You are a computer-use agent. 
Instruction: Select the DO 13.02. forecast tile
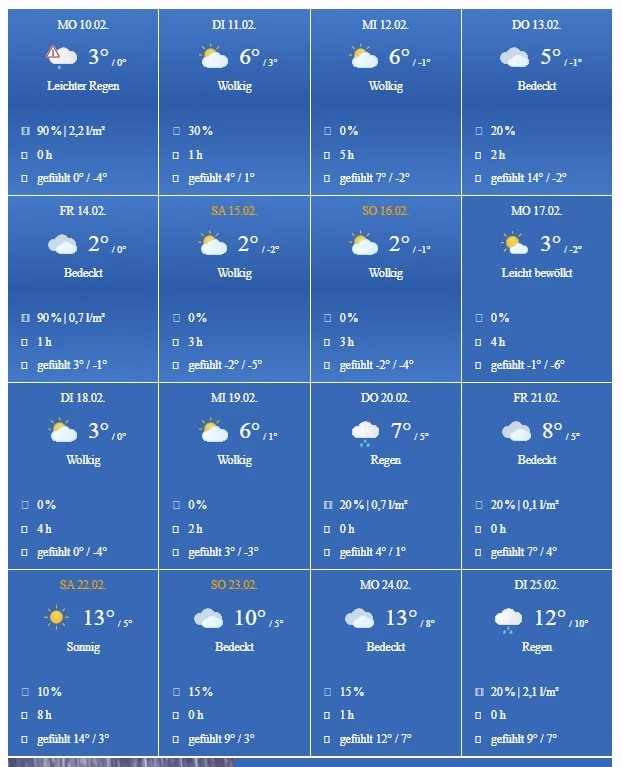pos(537,101)
